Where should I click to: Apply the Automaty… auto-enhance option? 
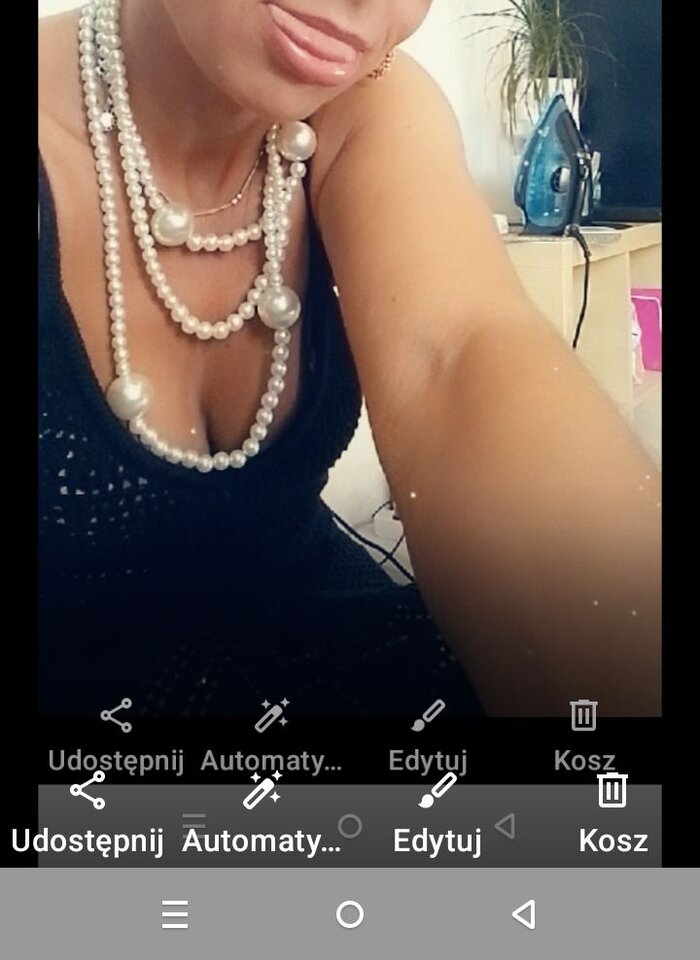[263, 812]
